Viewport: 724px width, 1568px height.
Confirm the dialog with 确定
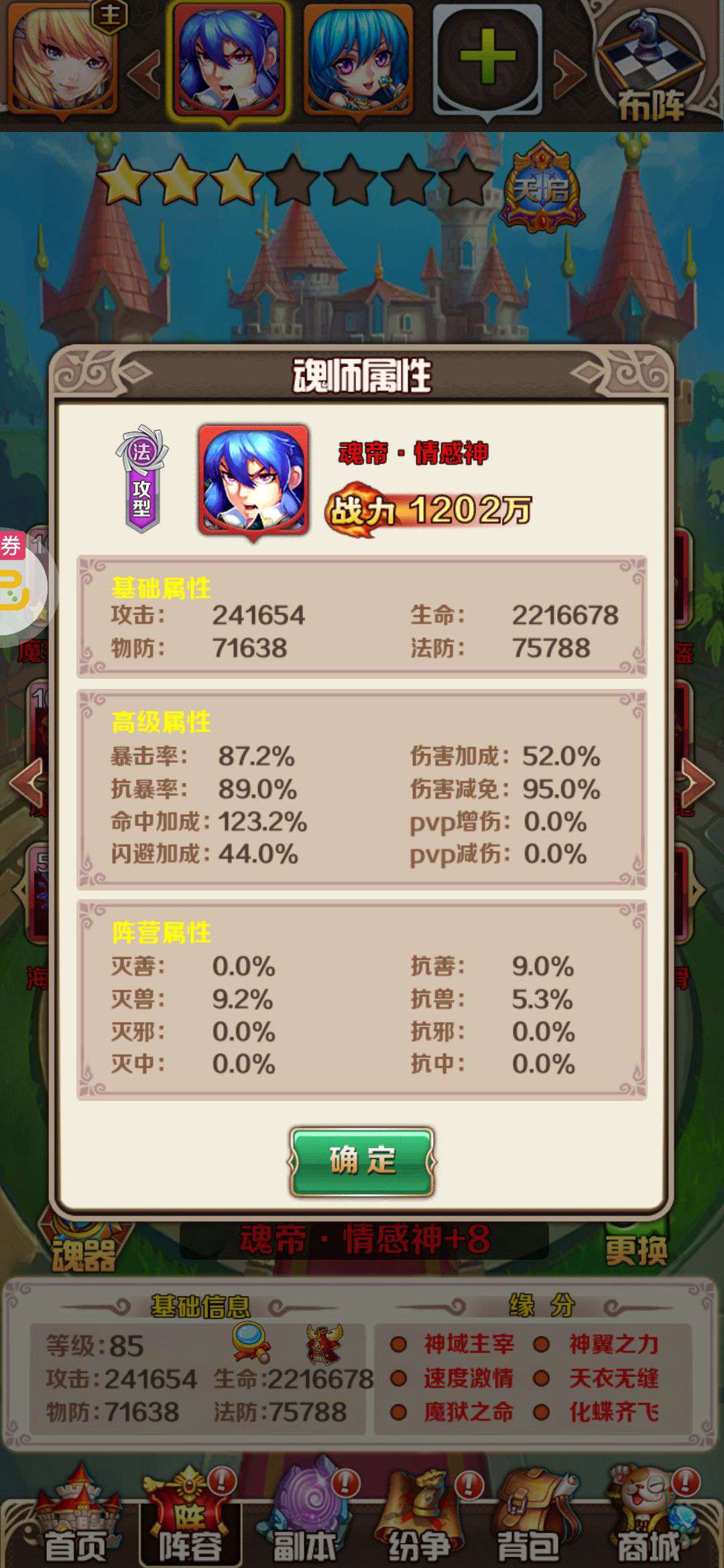point(362,1161)
